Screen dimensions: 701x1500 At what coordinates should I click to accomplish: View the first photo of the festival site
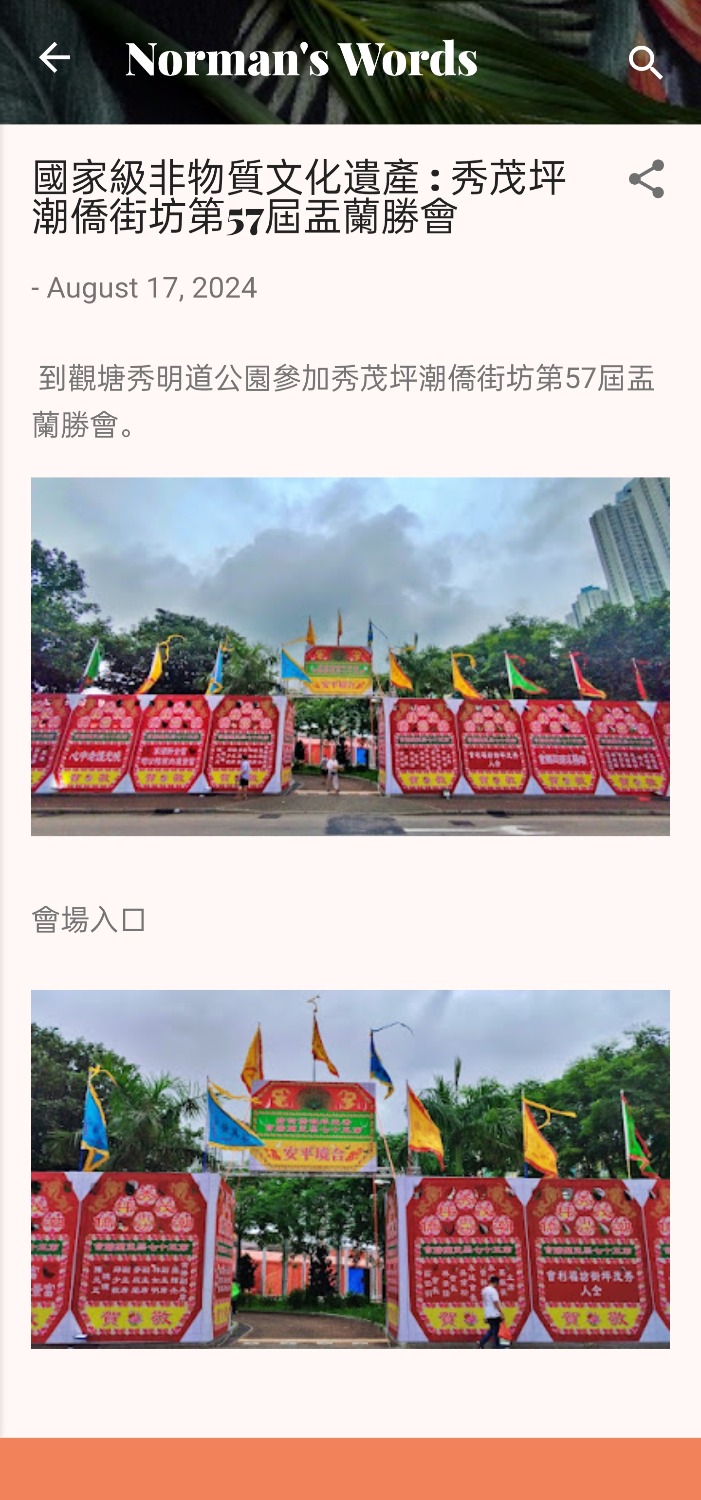coord(350,656)
